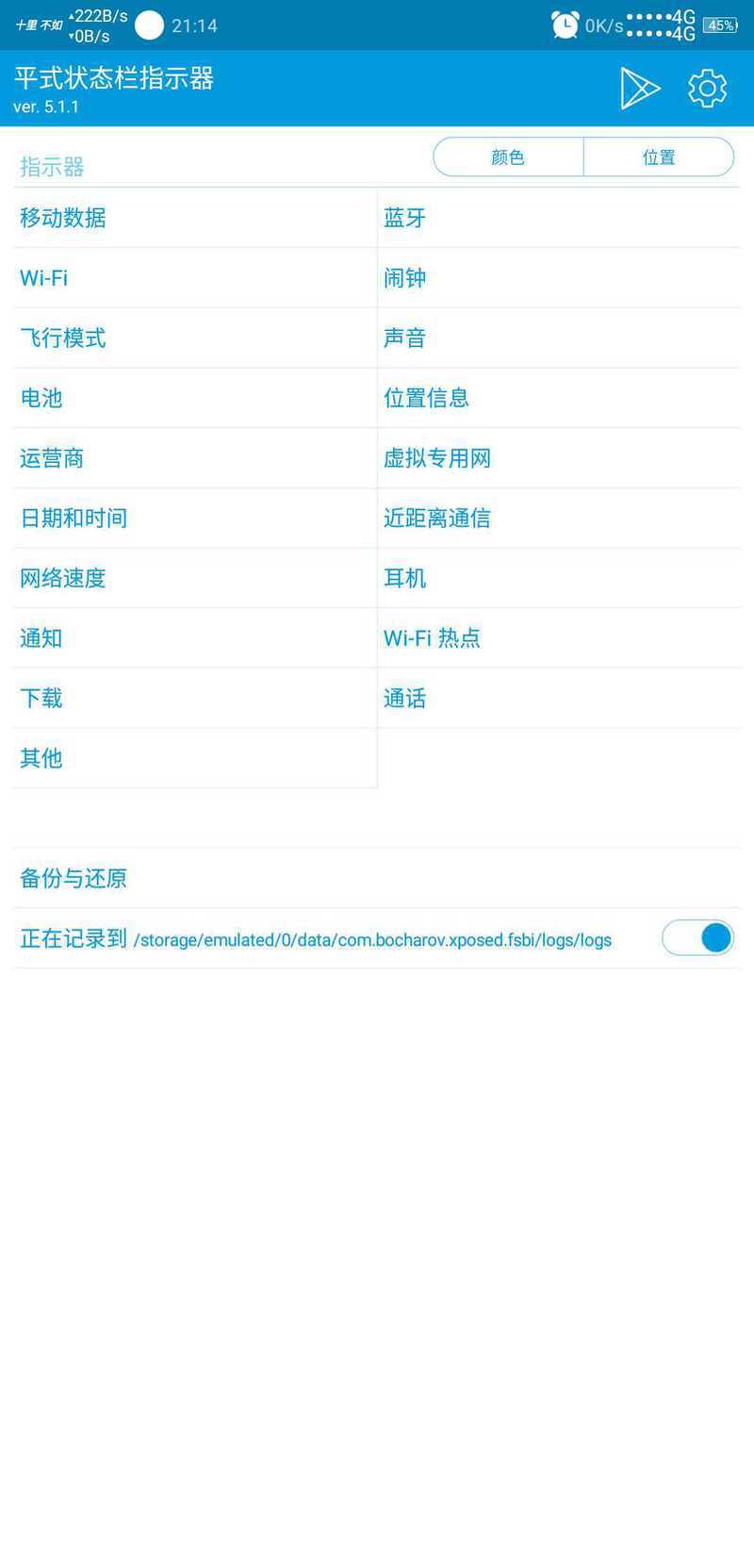Open the 网络速度 indicator row
This screenshot has height=1568, width=754.
pyautogui.click(x=195, y=578)
